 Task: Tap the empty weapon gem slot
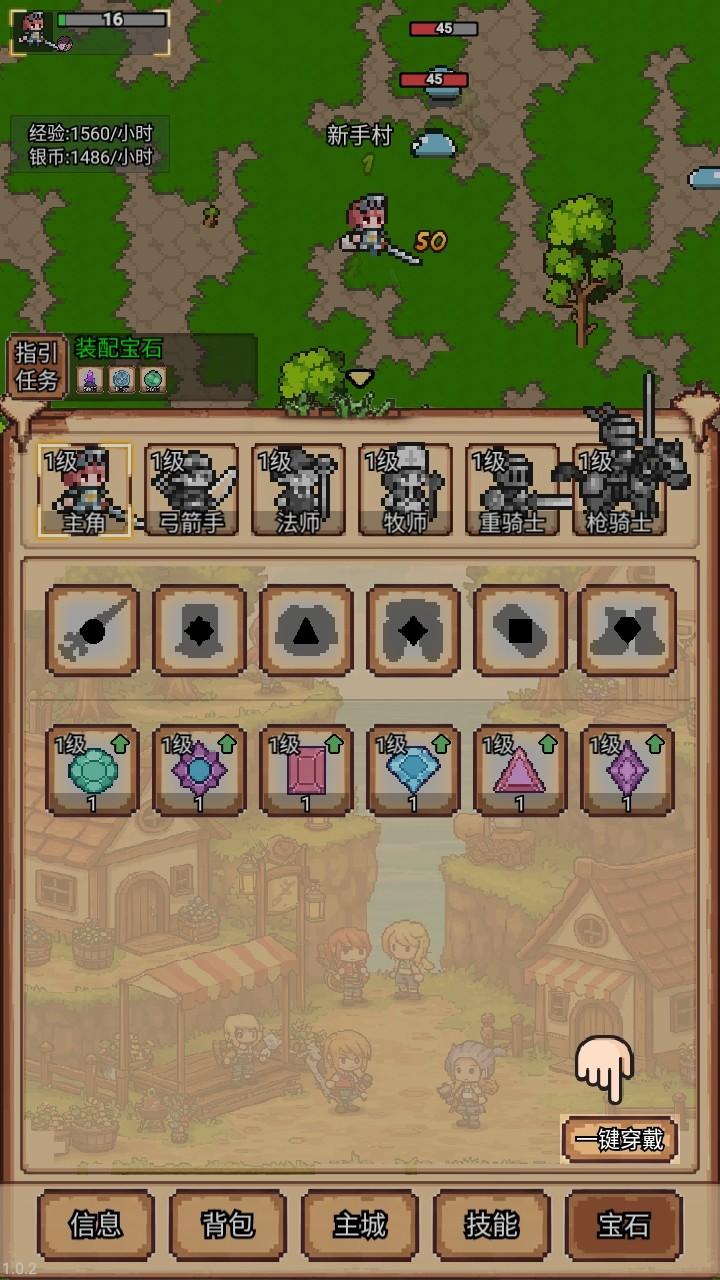point(92,631)
